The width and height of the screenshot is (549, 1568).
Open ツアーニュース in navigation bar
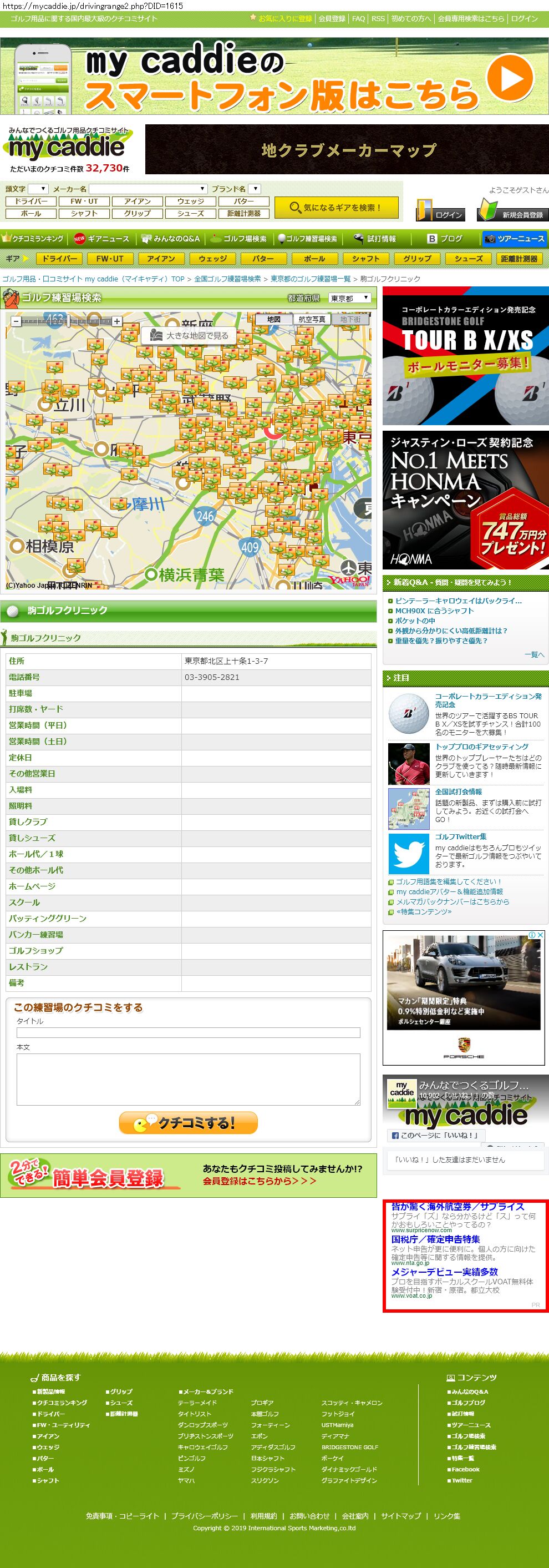[515, 239]
